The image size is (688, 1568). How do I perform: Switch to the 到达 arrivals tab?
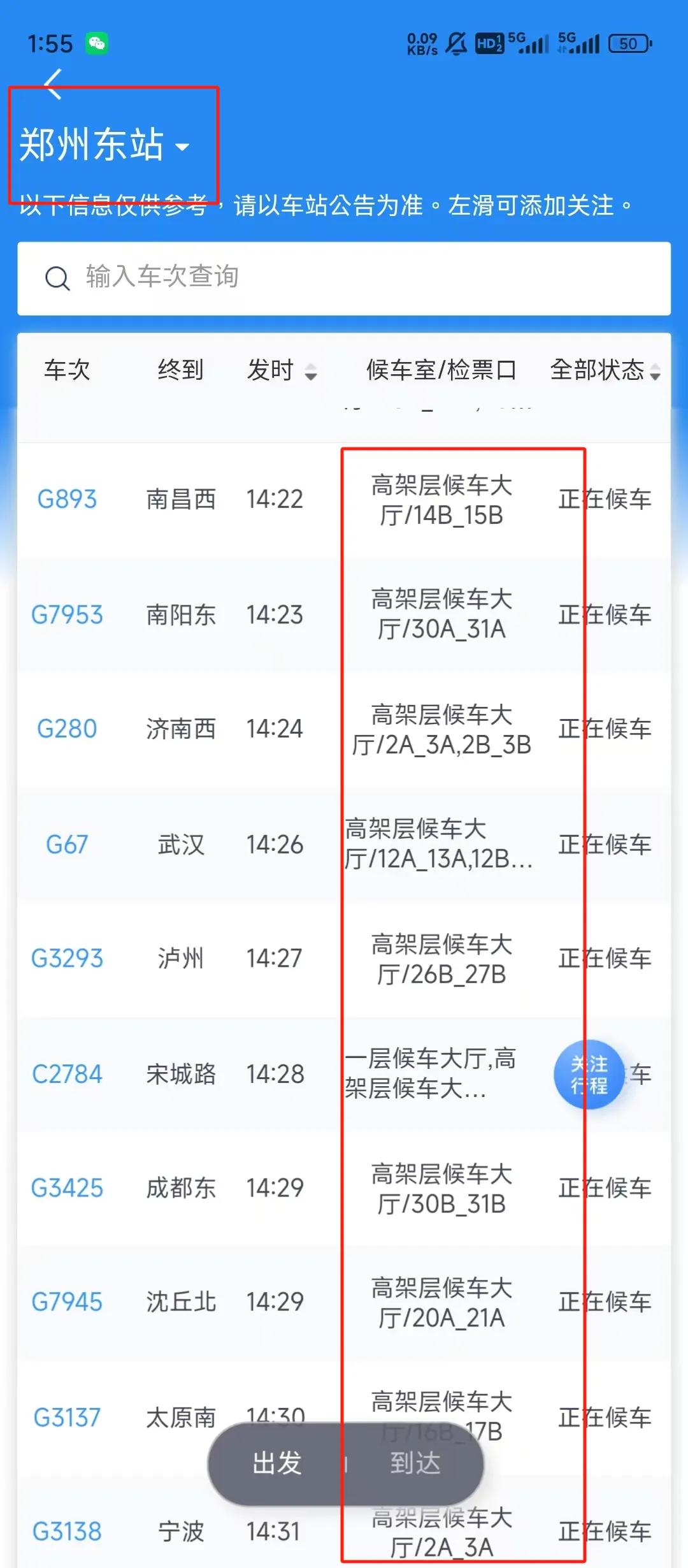pos(415,1463)
